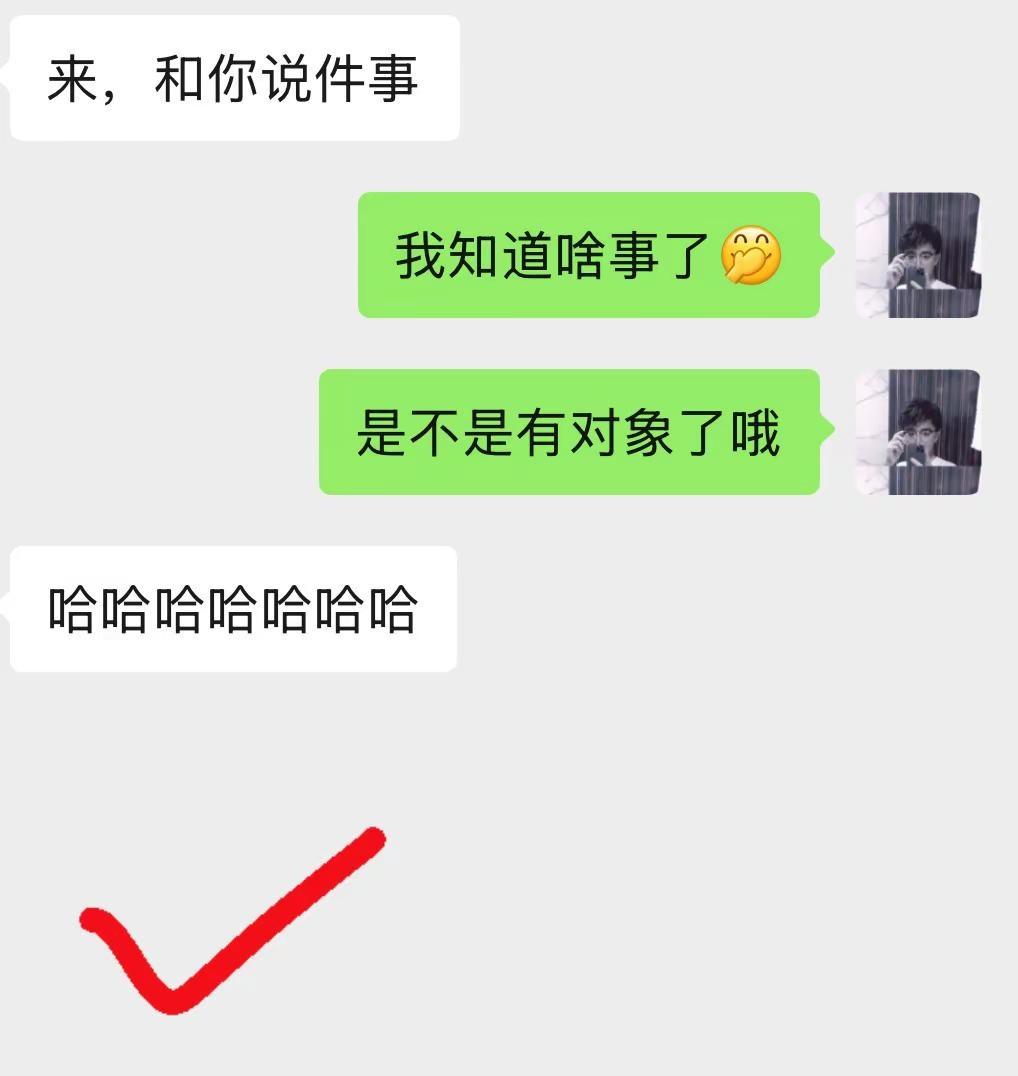Click the avatar beside the second green message
Viewport: 1018px width, 1076px height.
click(917, 432)
